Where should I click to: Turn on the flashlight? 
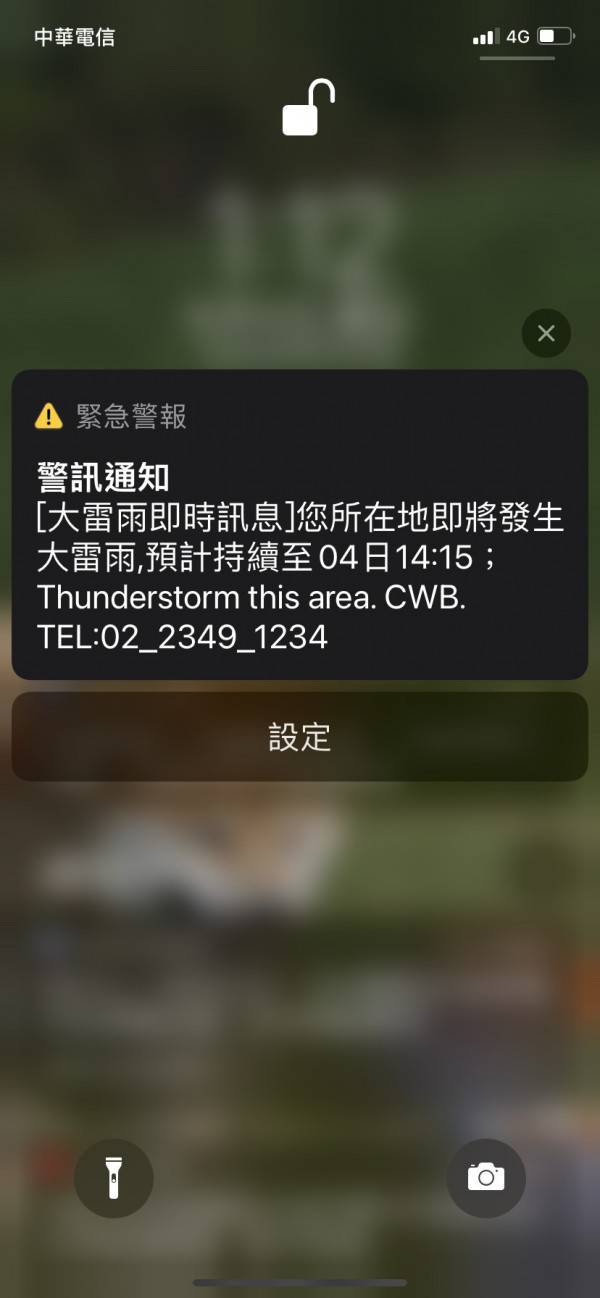[x=114, y=1177]
